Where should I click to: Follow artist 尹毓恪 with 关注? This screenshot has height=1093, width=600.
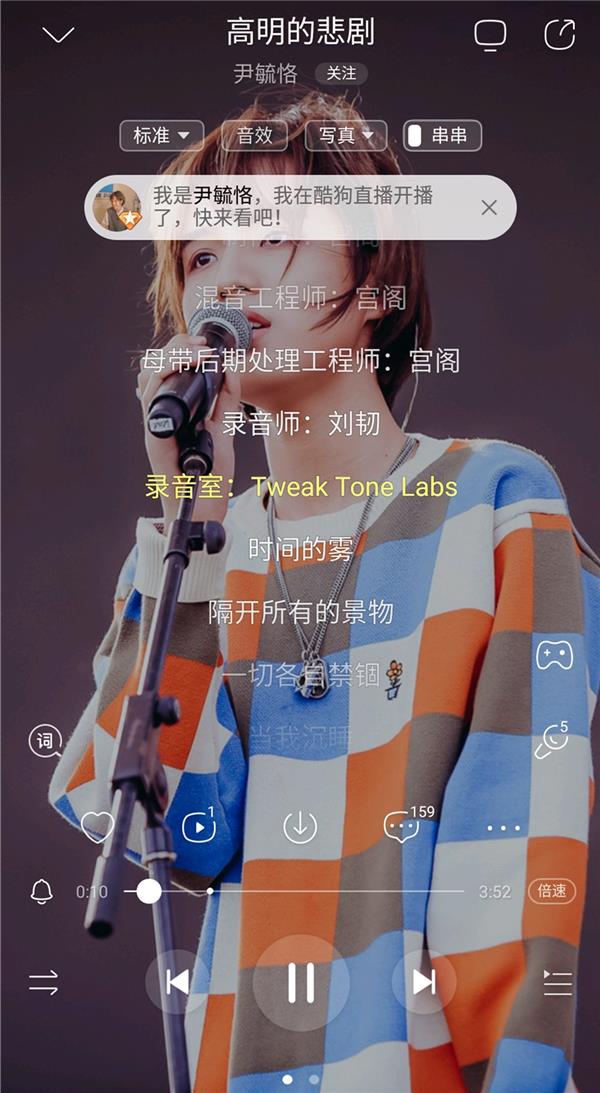click(341, 73)
